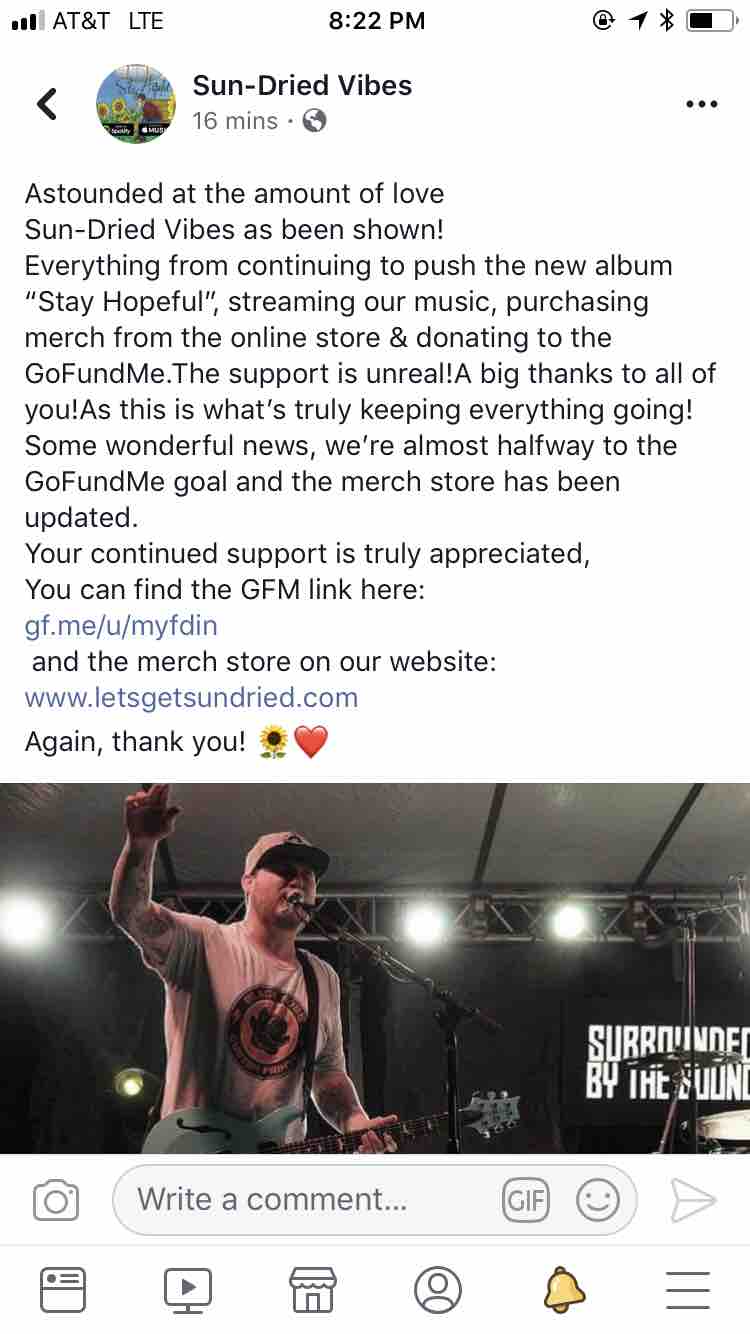Open the concert photo in the post
750x1334 pixels.
[375, 968]
